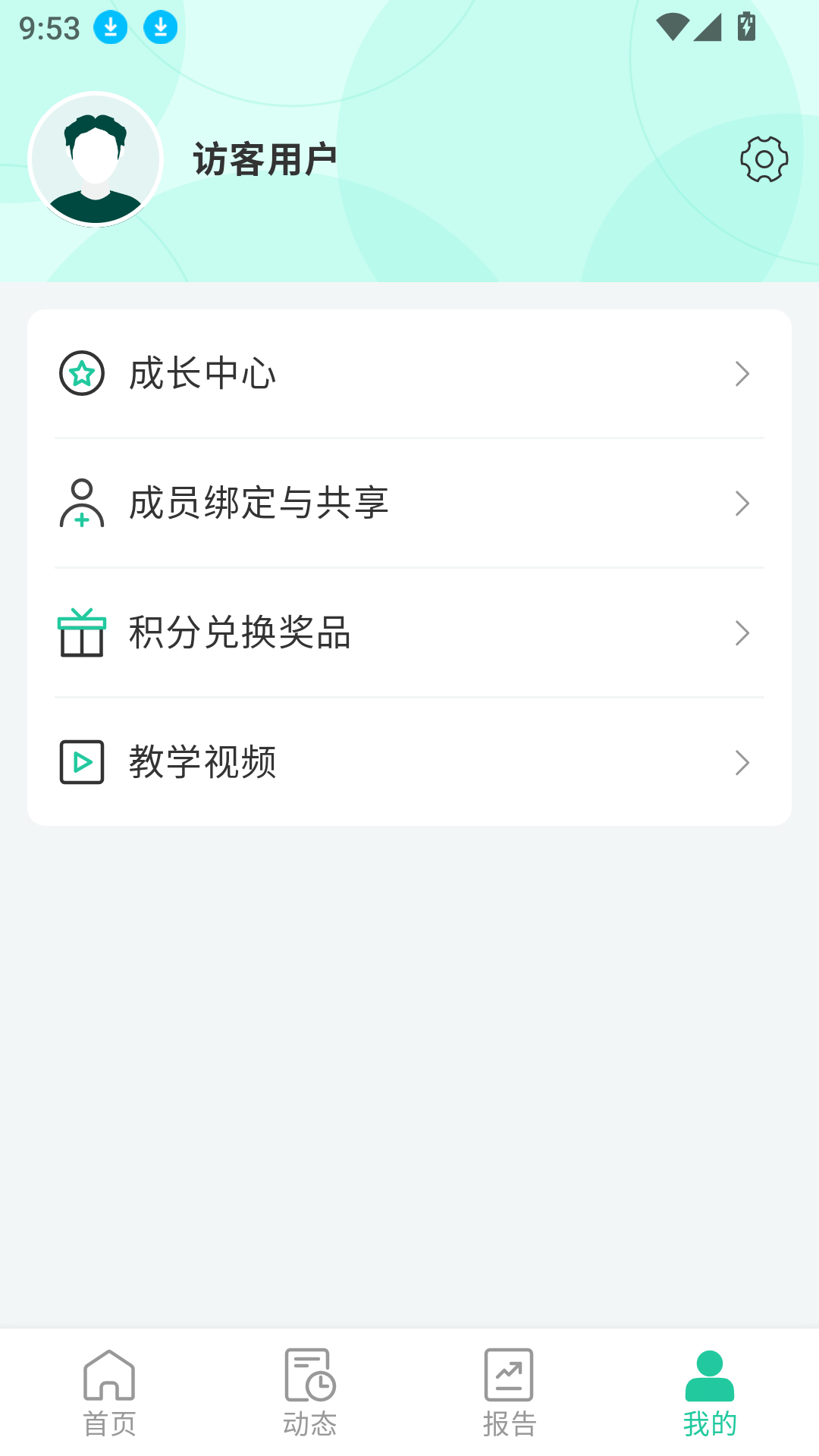The height and width of the screenshot is (1456, 819).
Task: Open 成员绑定与共享 using the right chevron
Action: pos(742,503)
